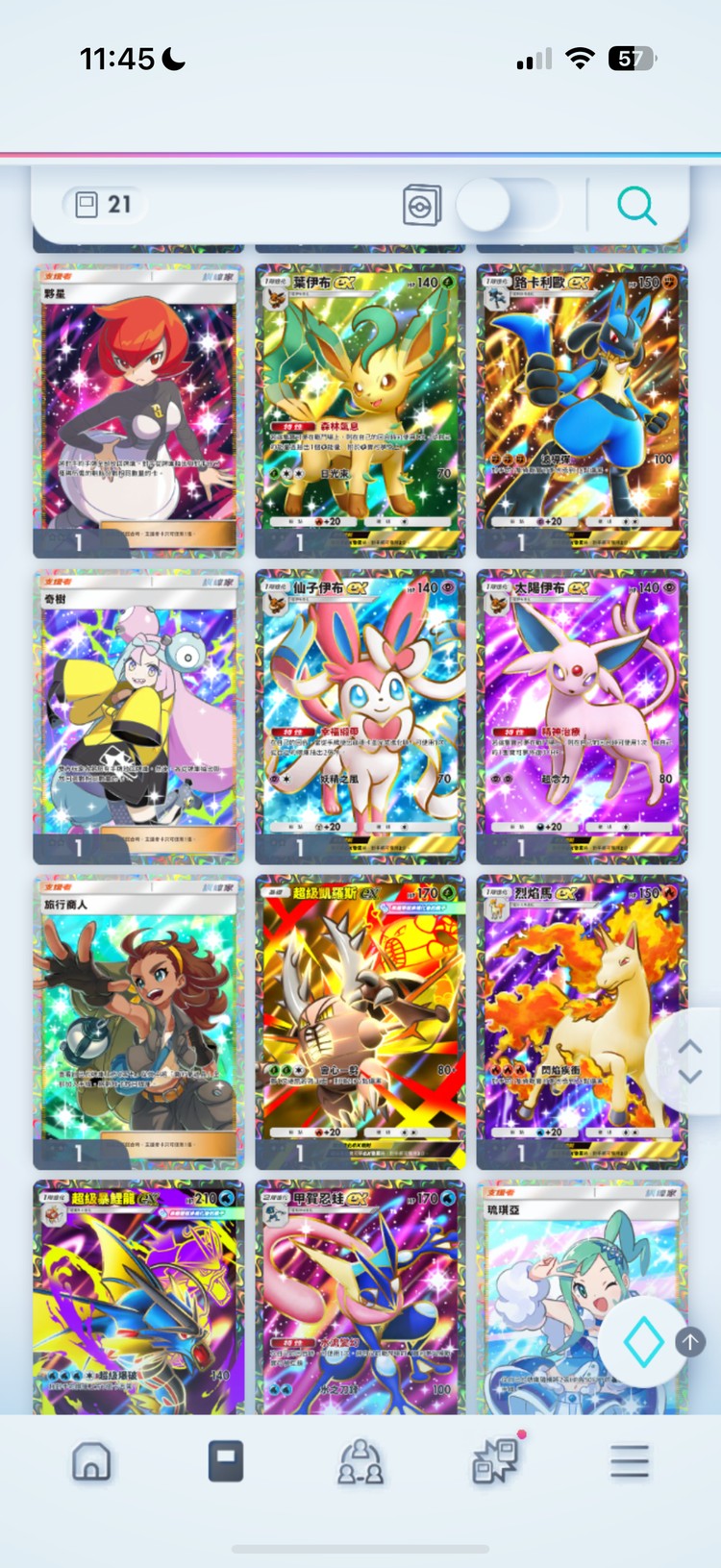Toggle the card display switch
The width and height of the screenshot is (721, 1568).
pyautogui.click(x=506, y=205)
